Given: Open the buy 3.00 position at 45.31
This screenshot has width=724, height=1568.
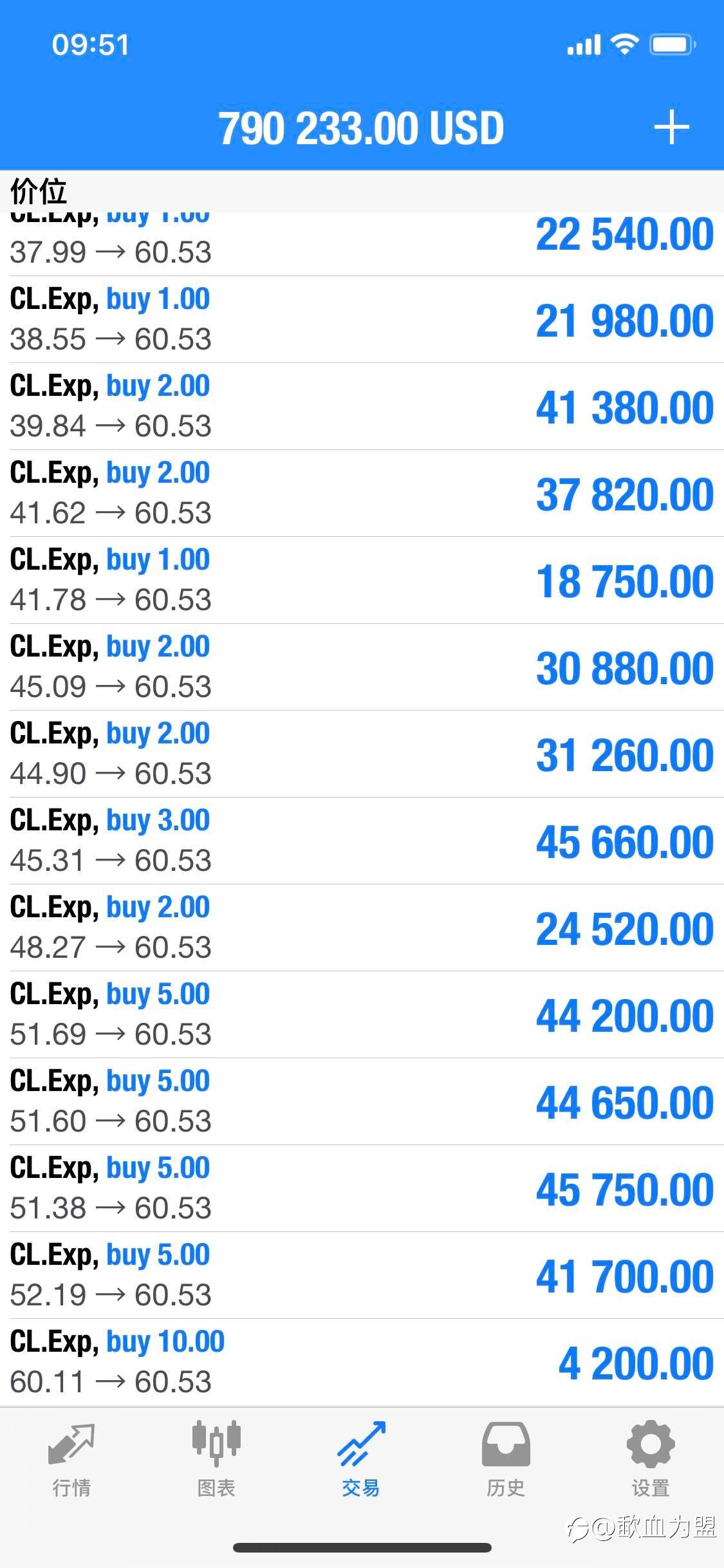Looking at the screenshot, I should pos(362,841).
